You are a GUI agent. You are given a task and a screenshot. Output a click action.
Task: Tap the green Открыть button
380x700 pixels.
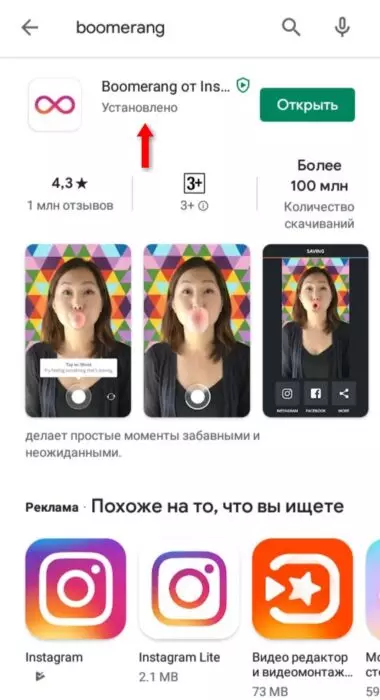pyautogui.click(x=307, y=105)
